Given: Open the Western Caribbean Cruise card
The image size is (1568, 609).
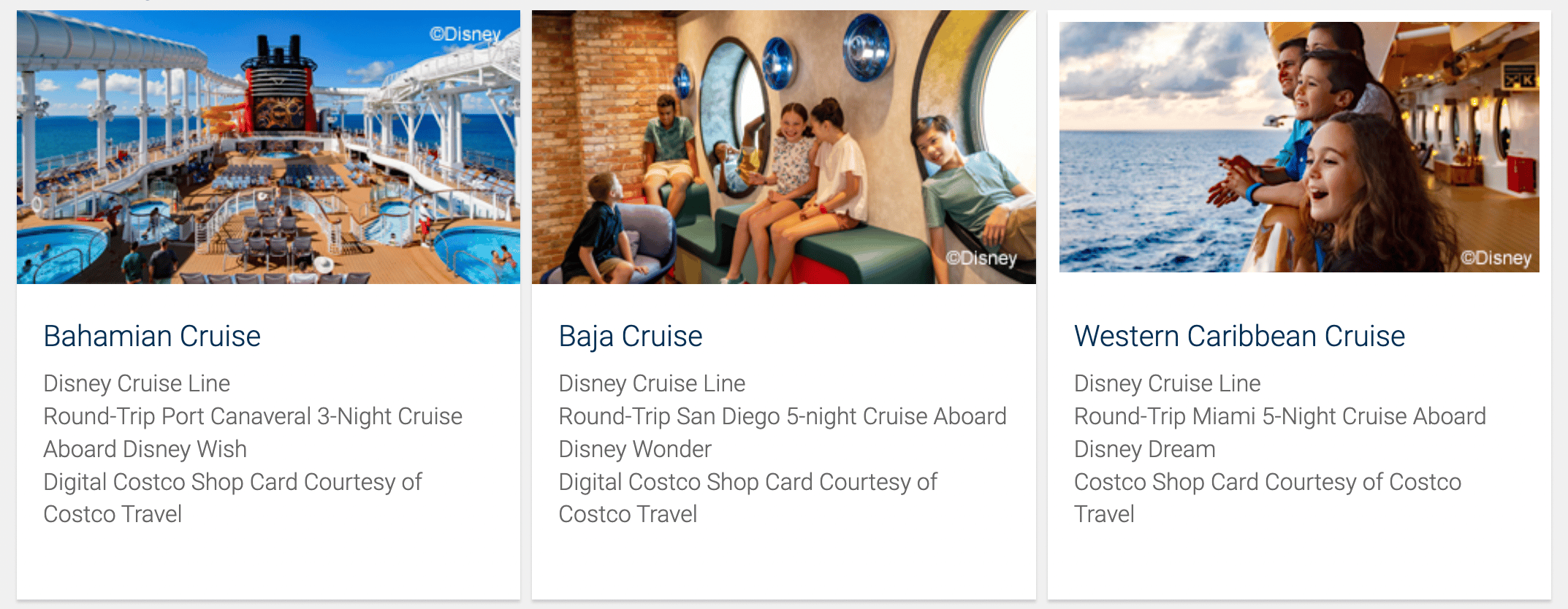Looking at the screenshot, I should coord(1239,337).
